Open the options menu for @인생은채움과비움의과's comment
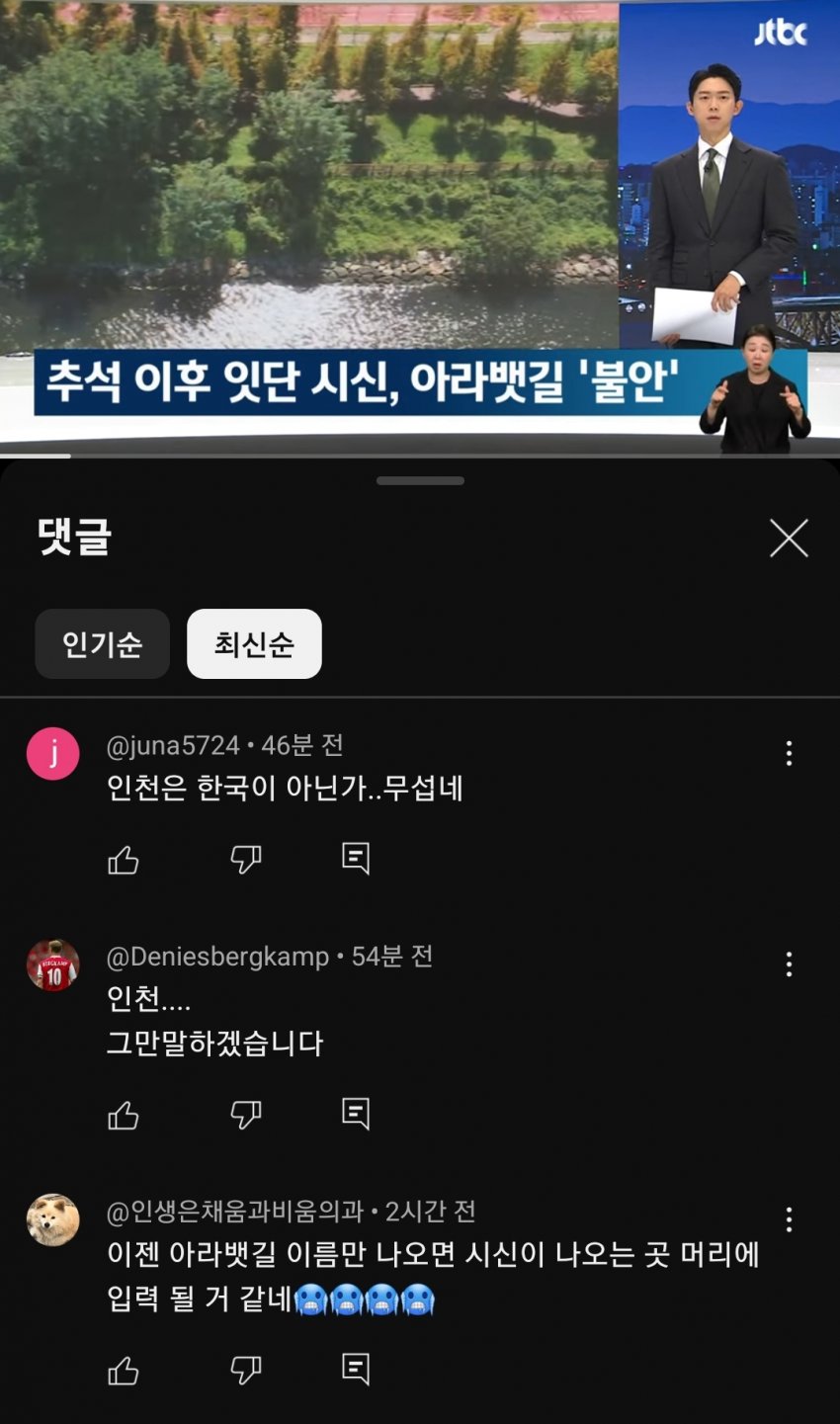 (789, 1220)
